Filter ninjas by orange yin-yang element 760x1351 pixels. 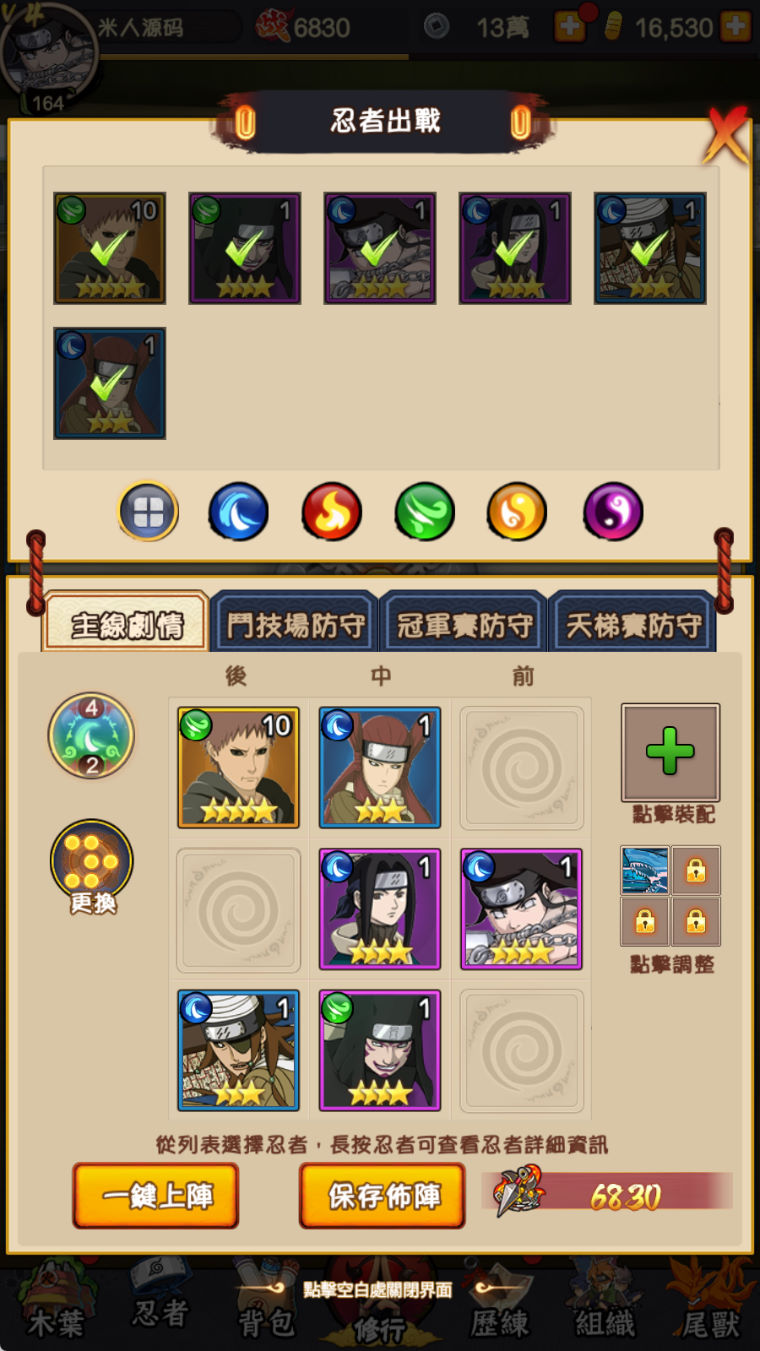(517, 512)
